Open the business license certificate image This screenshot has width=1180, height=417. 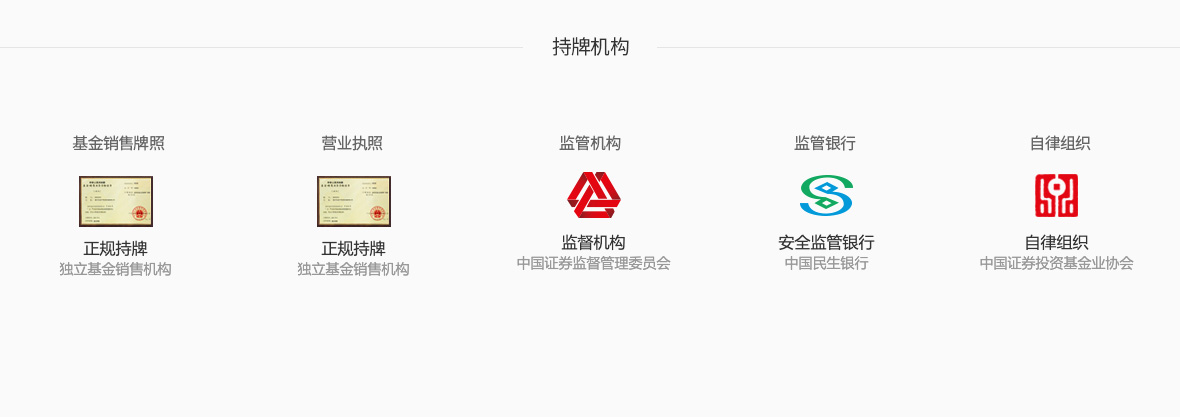(353, 202)
